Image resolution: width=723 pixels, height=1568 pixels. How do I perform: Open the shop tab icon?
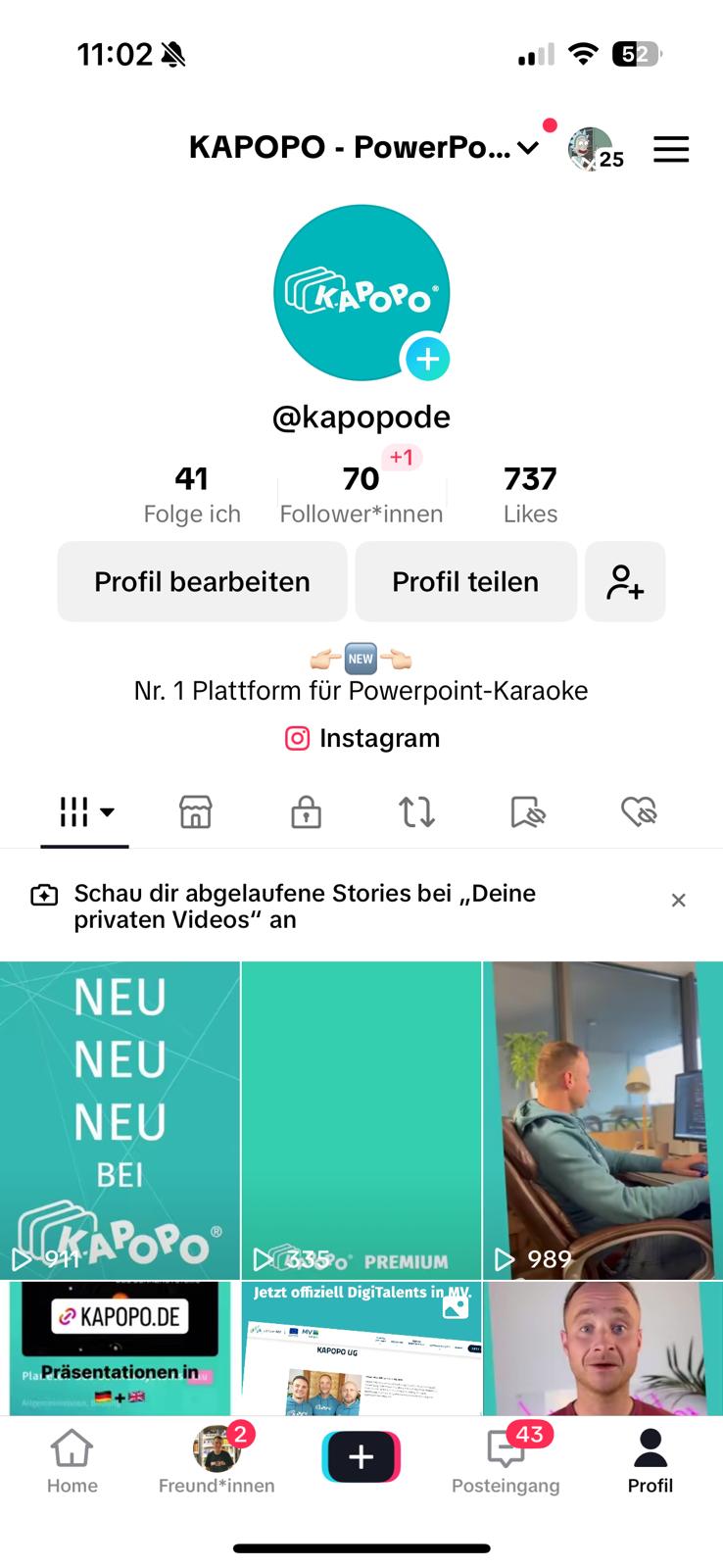point(195,812)
